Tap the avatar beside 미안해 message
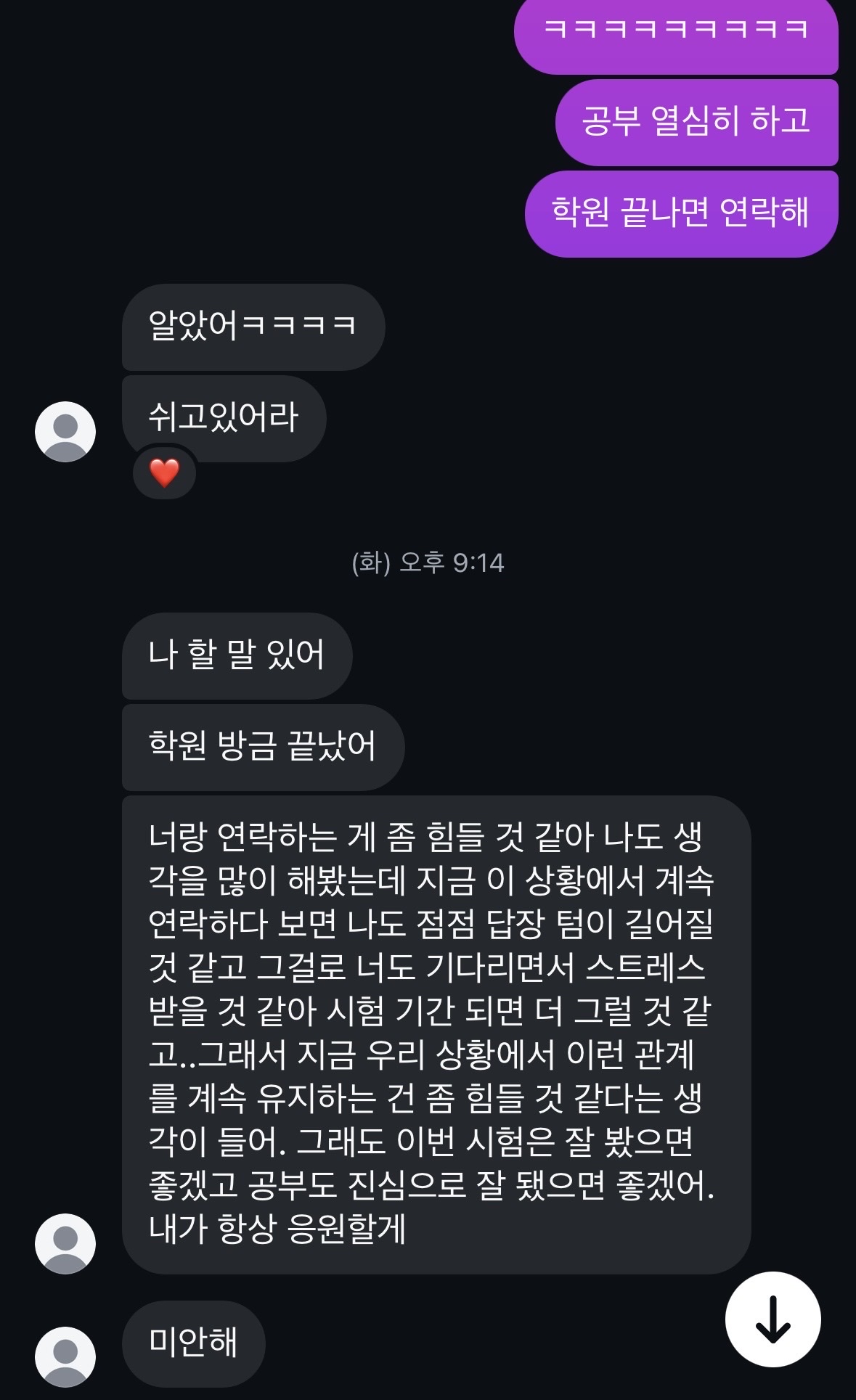The image size is (856, 1400). (x=65, y=1356)
